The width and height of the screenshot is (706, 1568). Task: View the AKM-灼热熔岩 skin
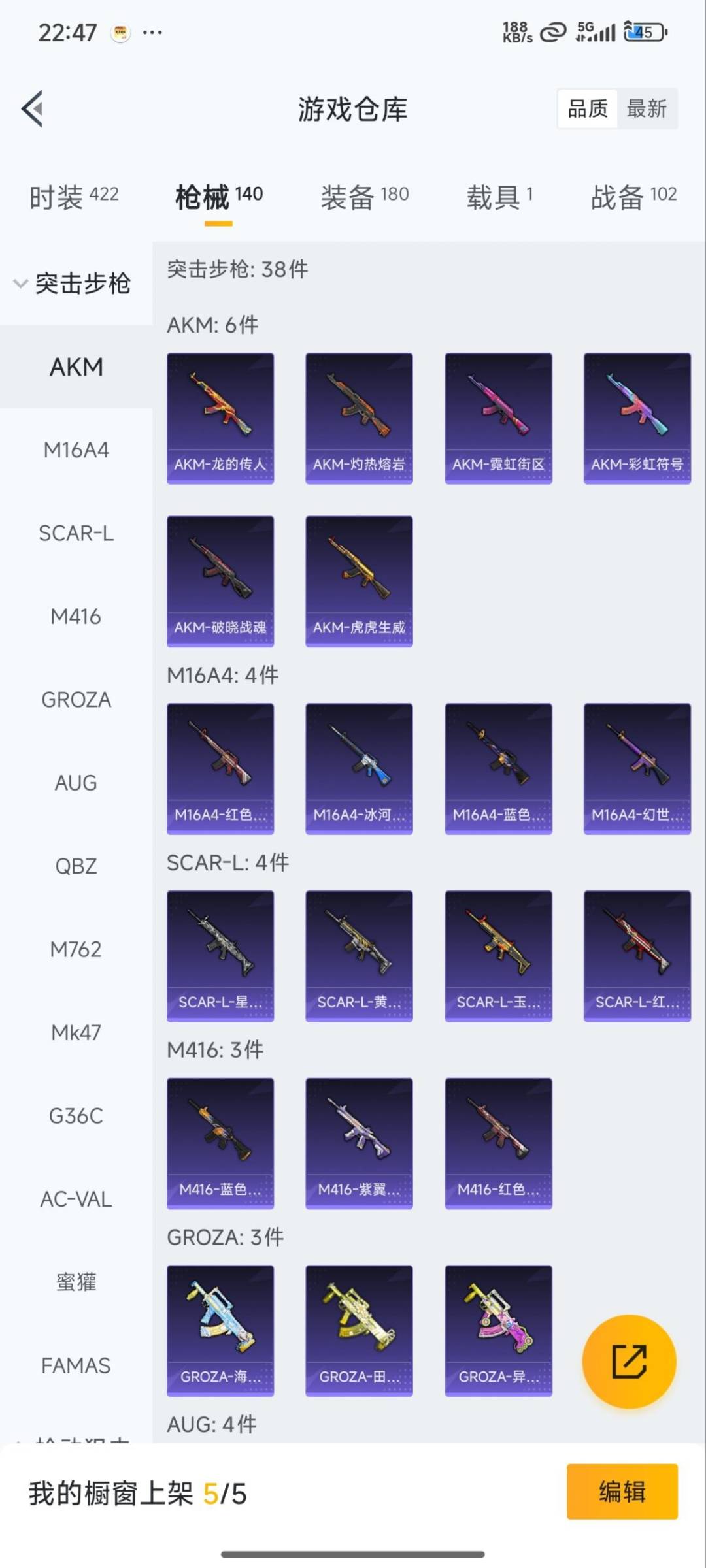[x=359, y=418]
